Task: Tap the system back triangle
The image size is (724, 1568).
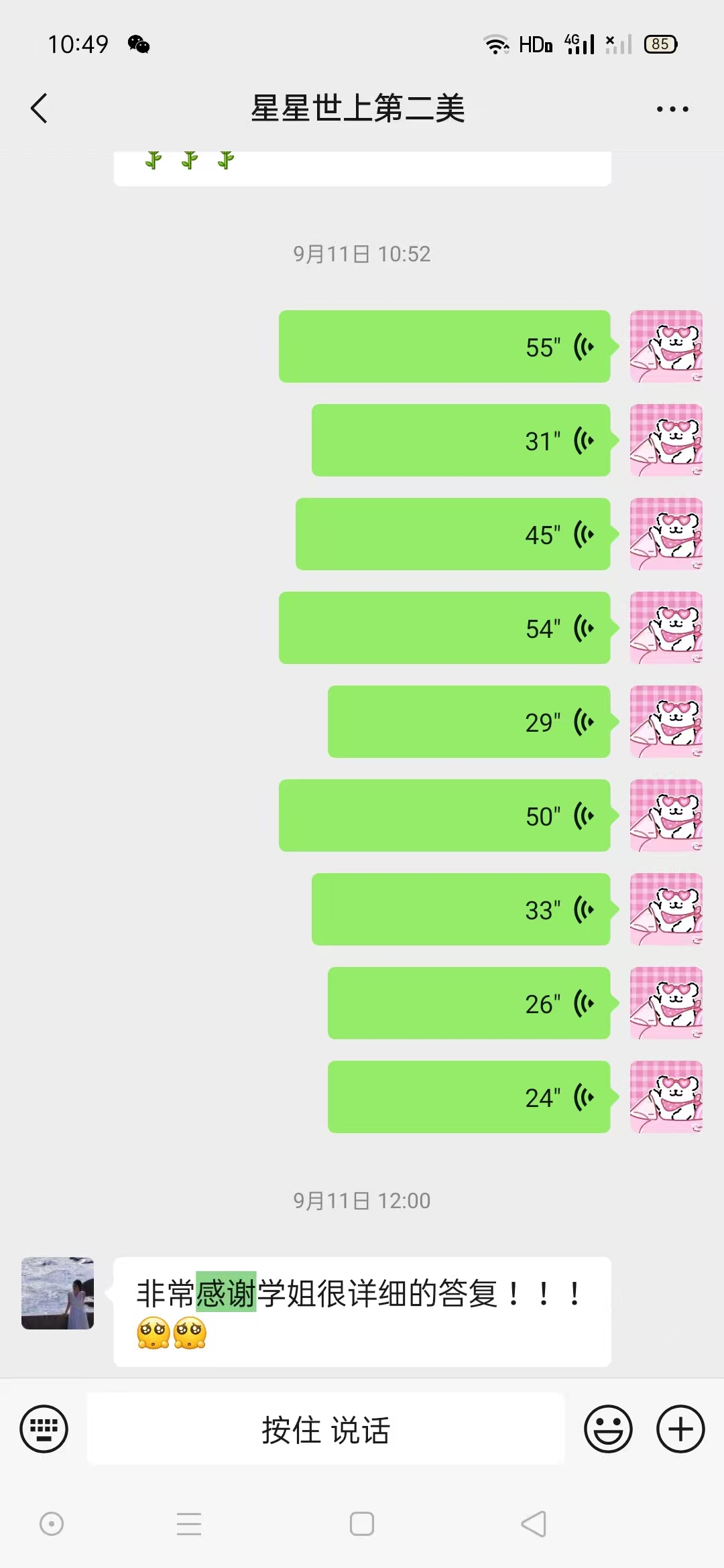Action: pos(534,1524)
